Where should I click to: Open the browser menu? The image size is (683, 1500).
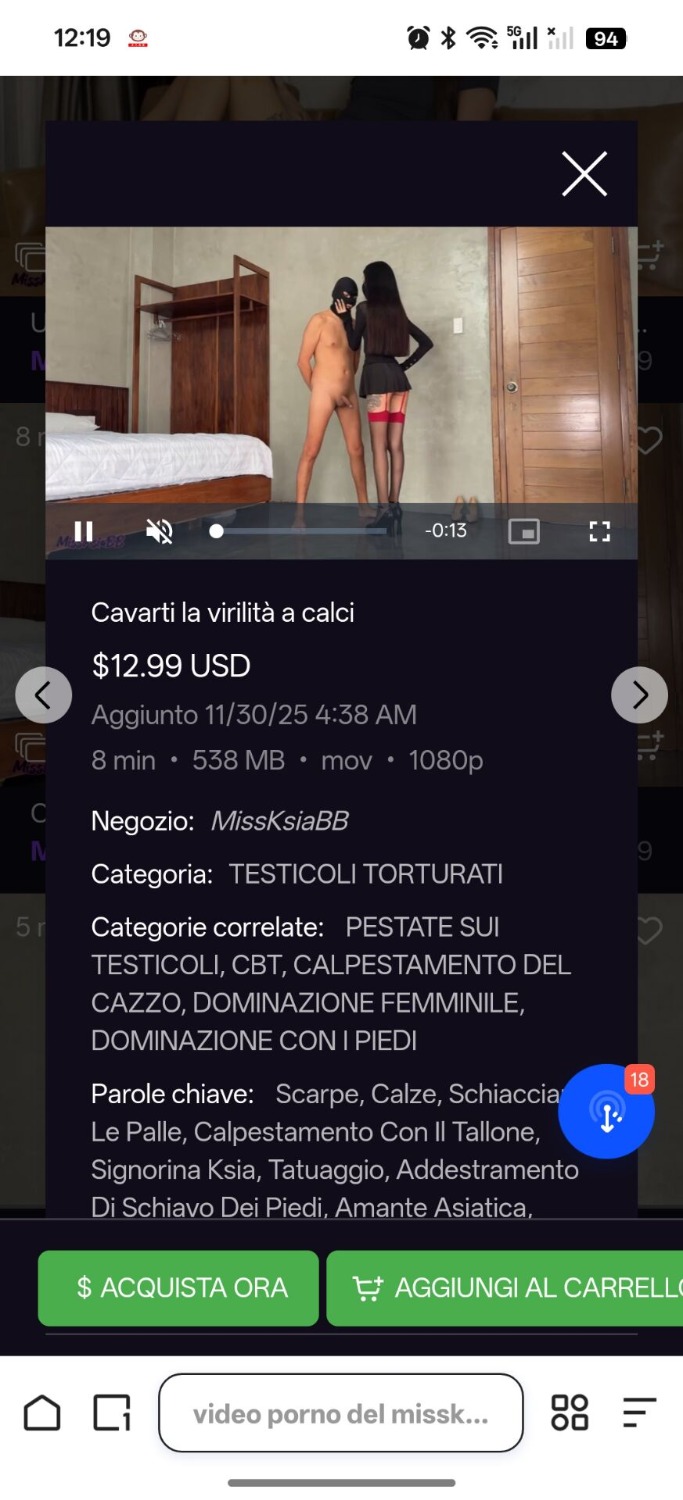(639, 1413)
